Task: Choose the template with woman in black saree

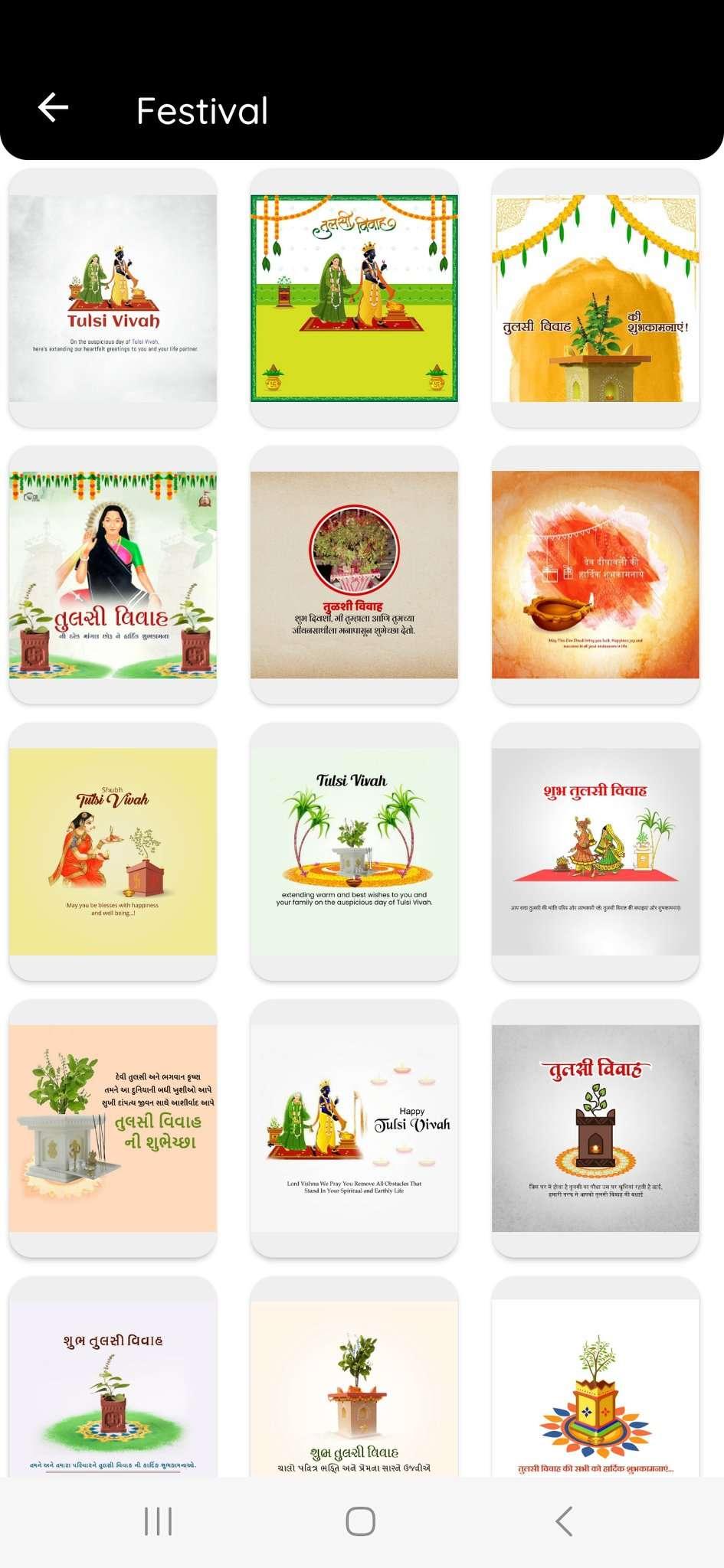Action: [x=113, y=575]
